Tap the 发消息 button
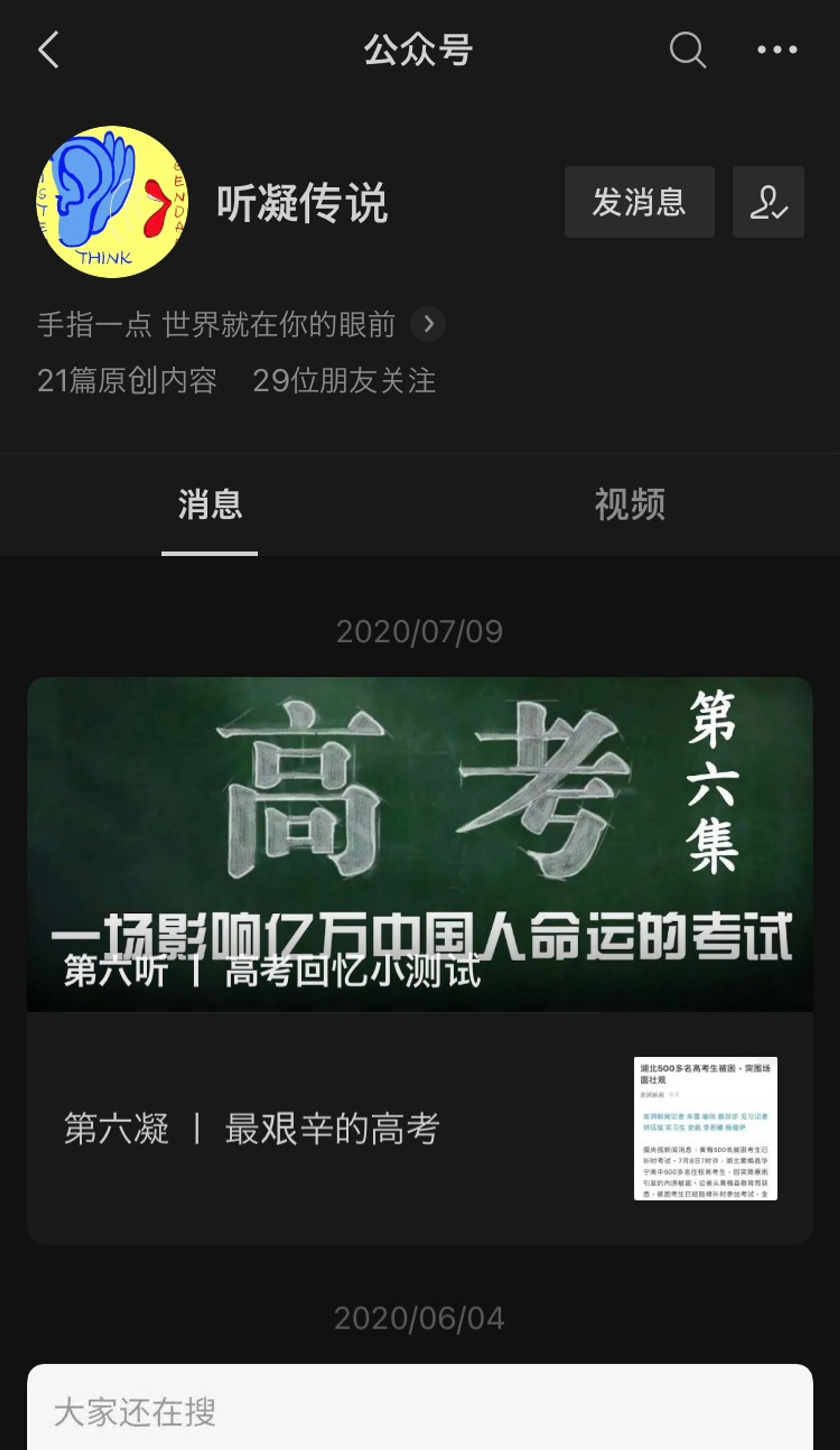This screenshot has height=1450, width=840. pyautogui.click(x=639, y=202)
